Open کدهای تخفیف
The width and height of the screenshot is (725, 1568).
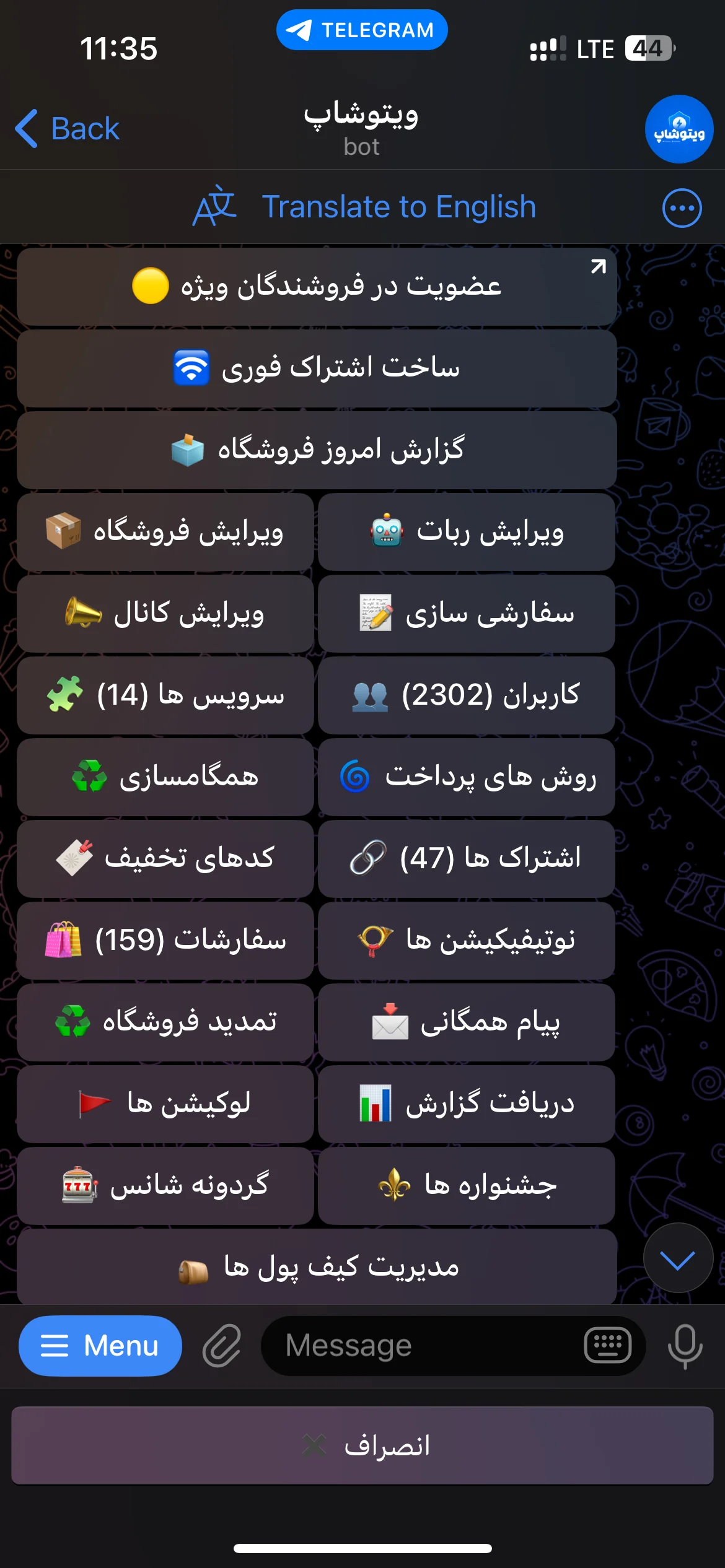[165, 859]
